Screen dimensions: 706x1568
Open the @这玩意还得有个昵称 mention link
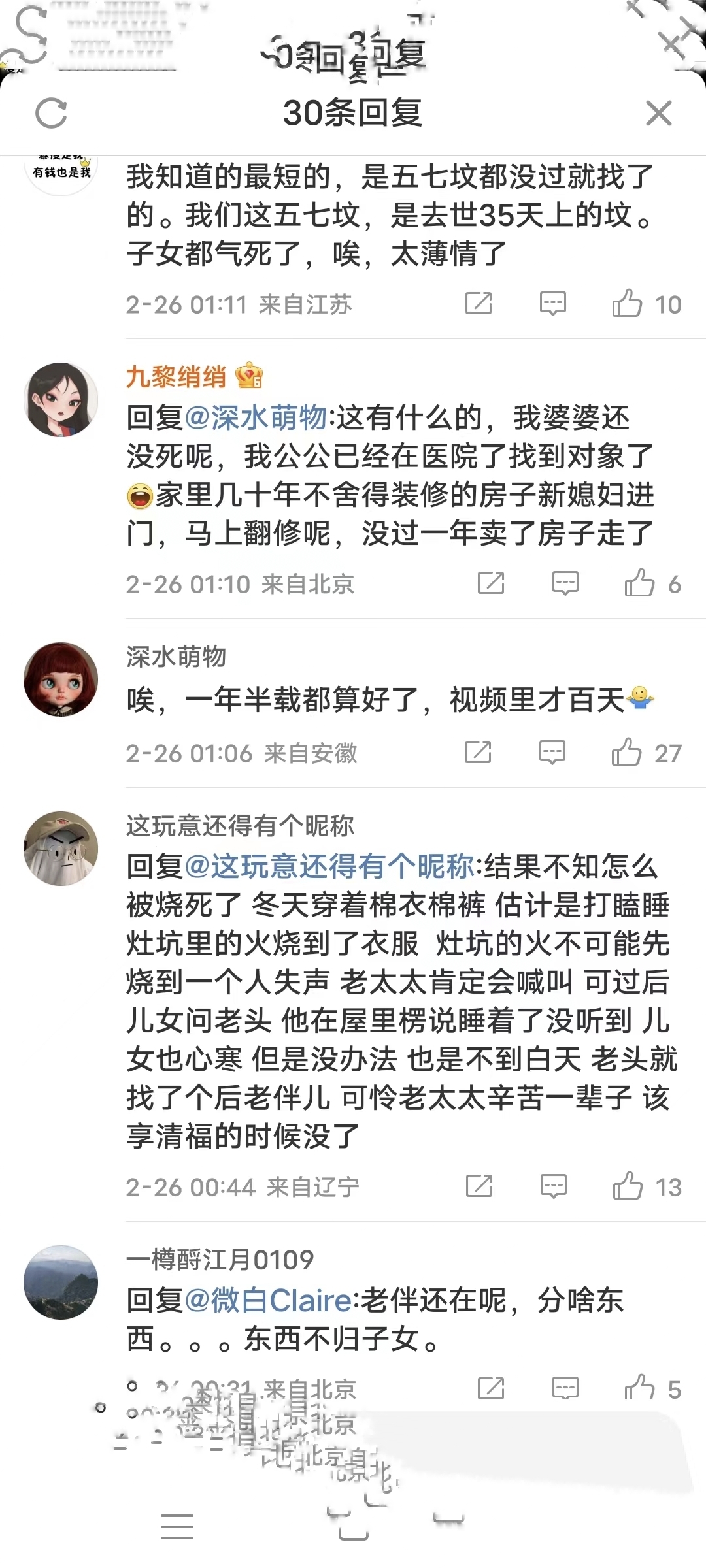(329, 866)
